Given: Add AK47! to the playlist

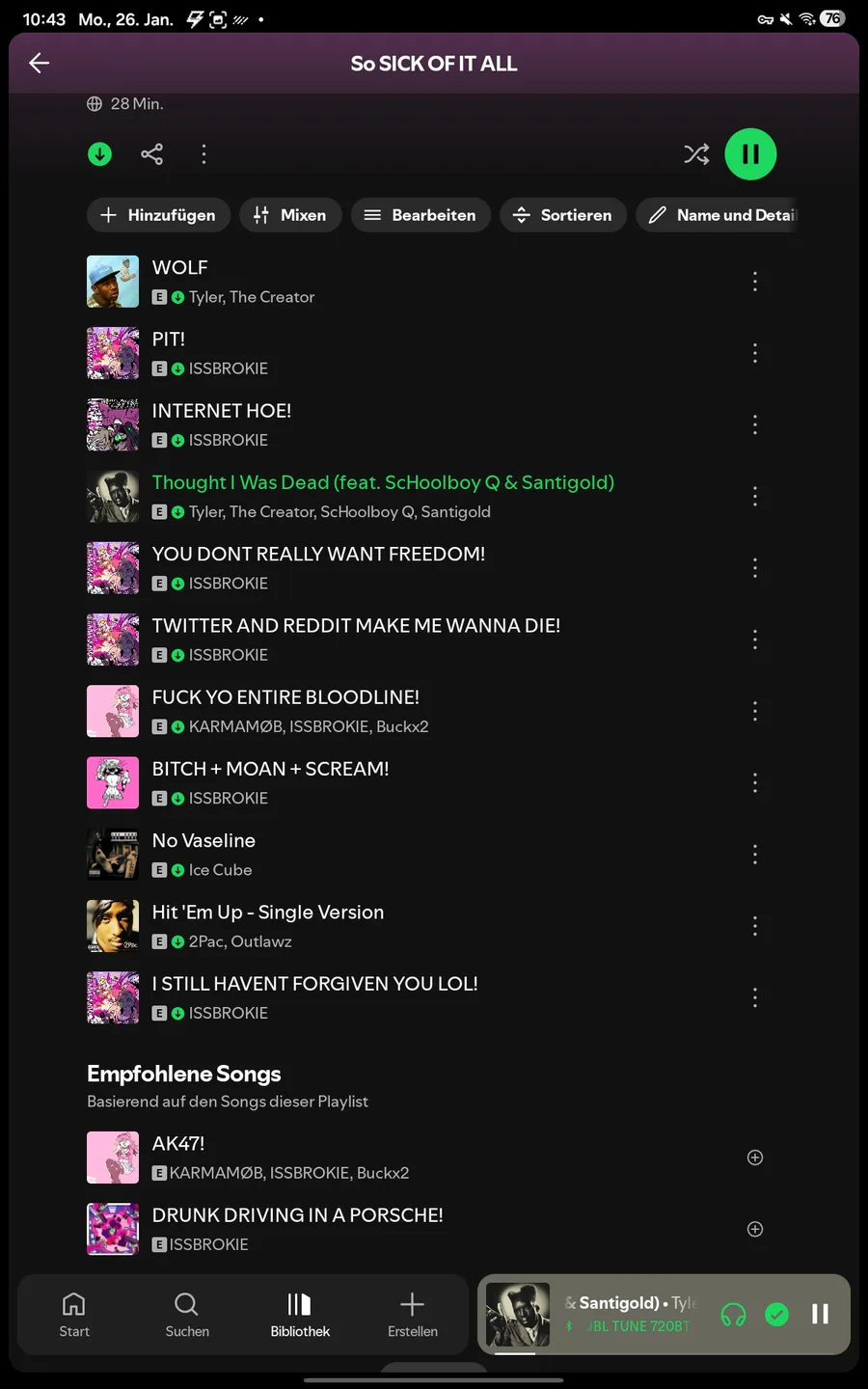Looking at the screenshot, I should click(755, 1157).
